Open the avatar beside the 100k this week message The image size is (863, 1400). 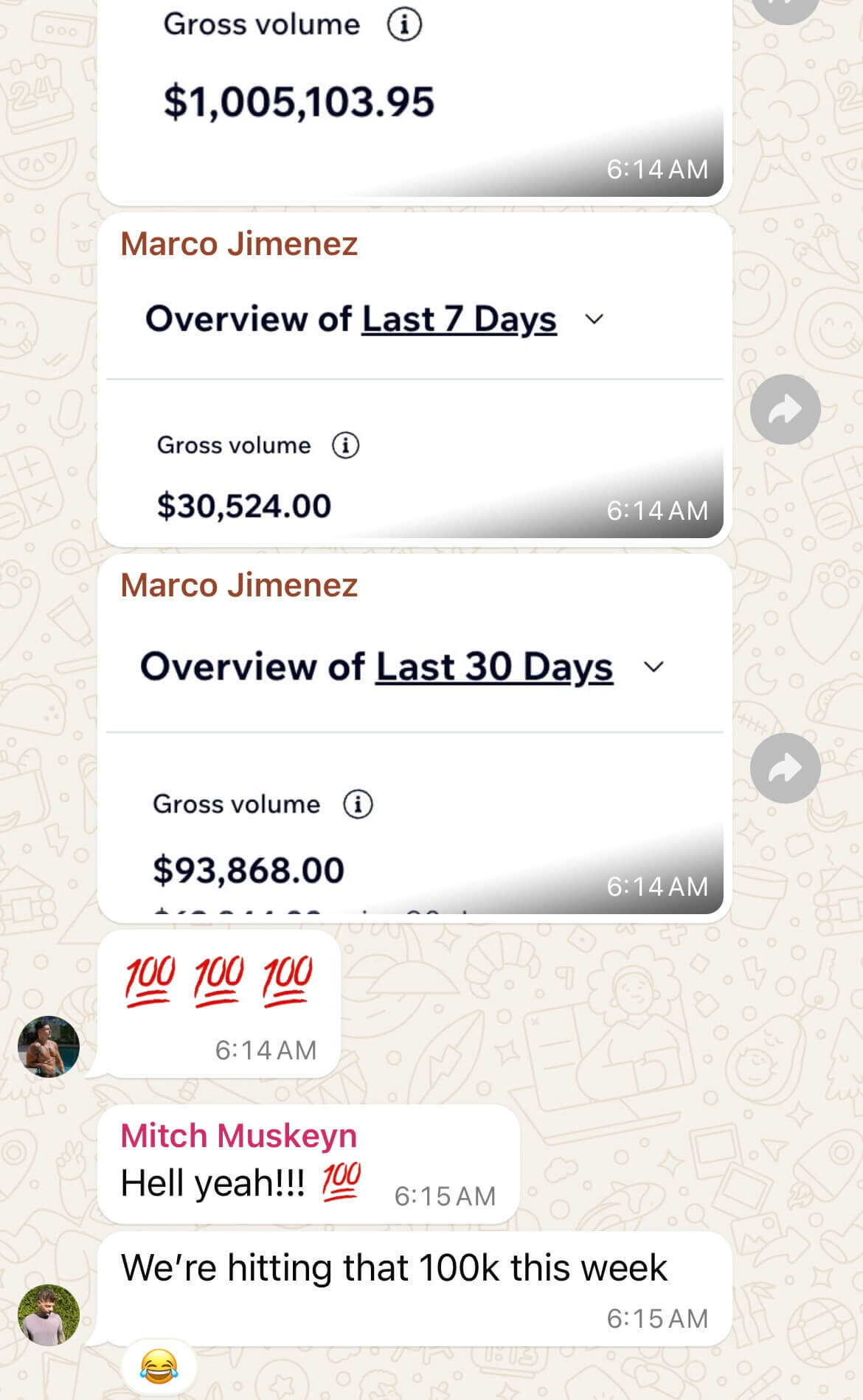49,1314
